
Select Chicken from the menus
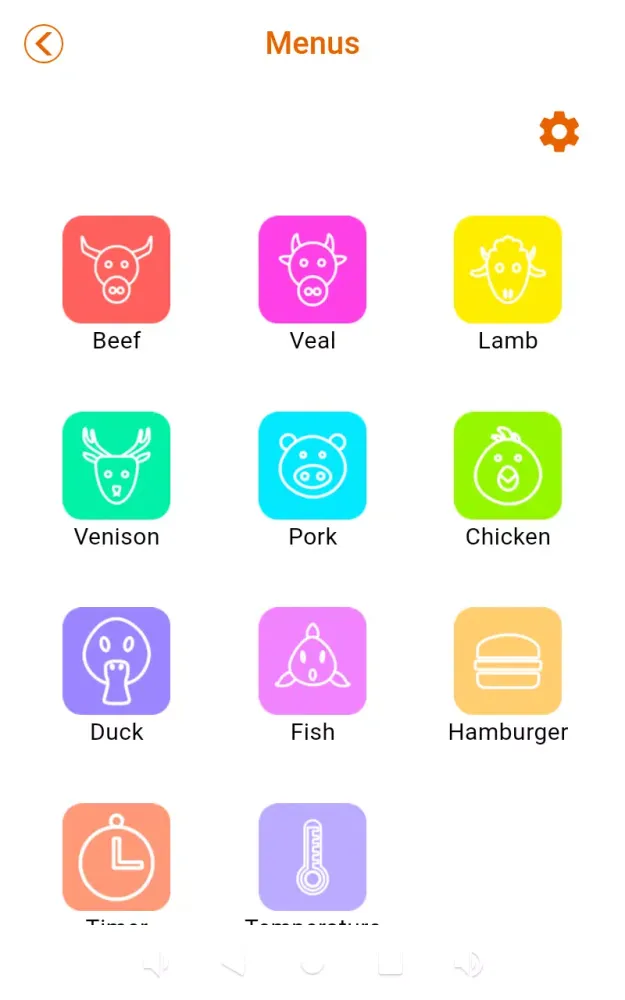click(508, 466)
